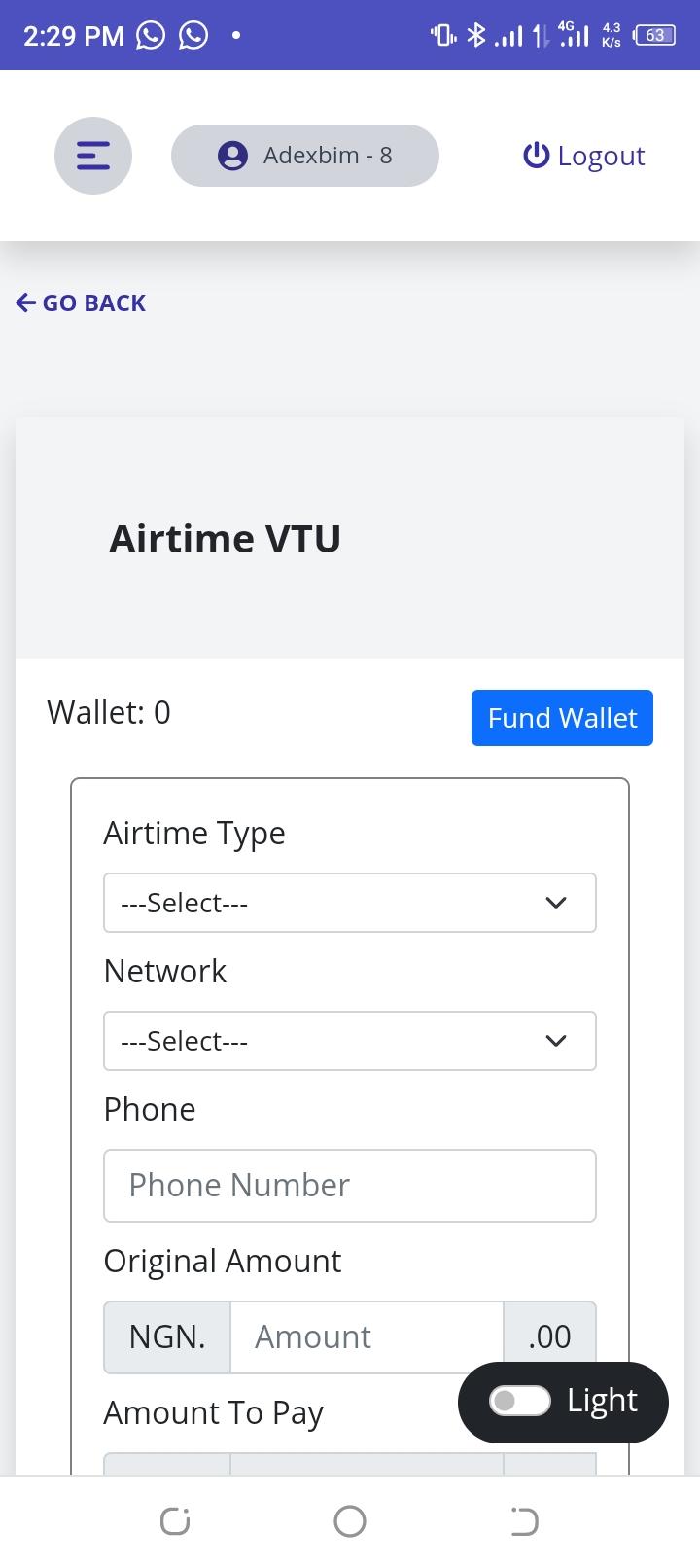
Task: Toggle the Light theme switch
Action: (520, 1401)
